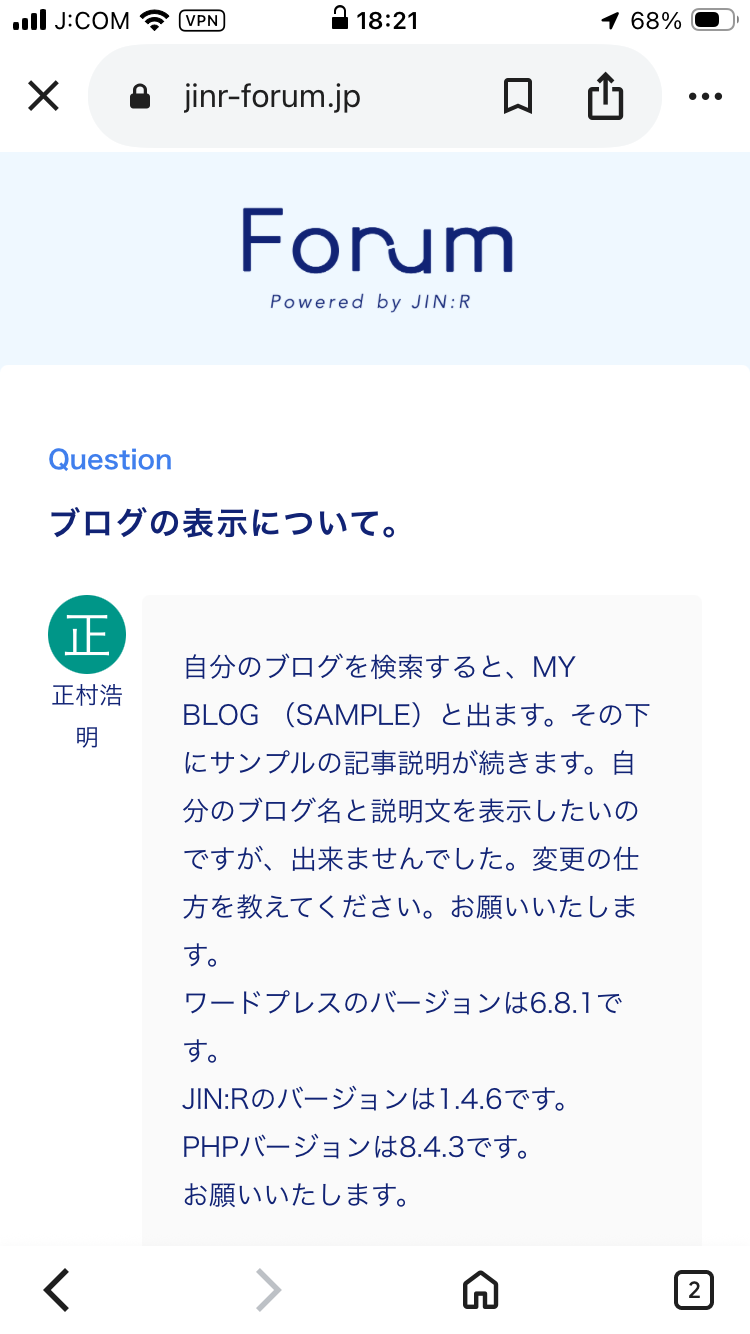The width and height of the screenshot is (750, 1334).
Task: Open 正村浩明's profile avatar
Action: 87,634
